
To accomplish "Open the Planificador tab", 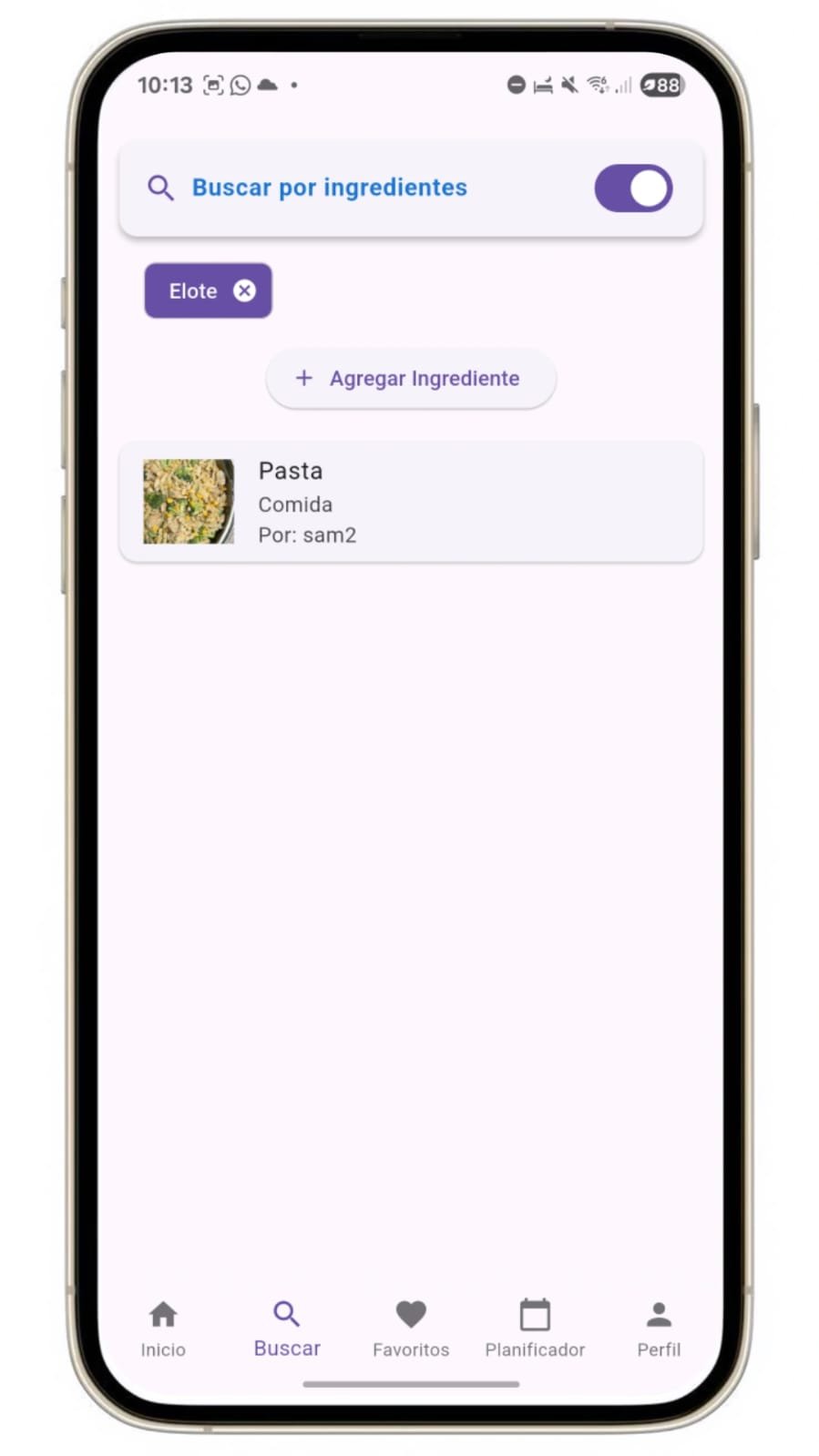I will (535, 1328).
